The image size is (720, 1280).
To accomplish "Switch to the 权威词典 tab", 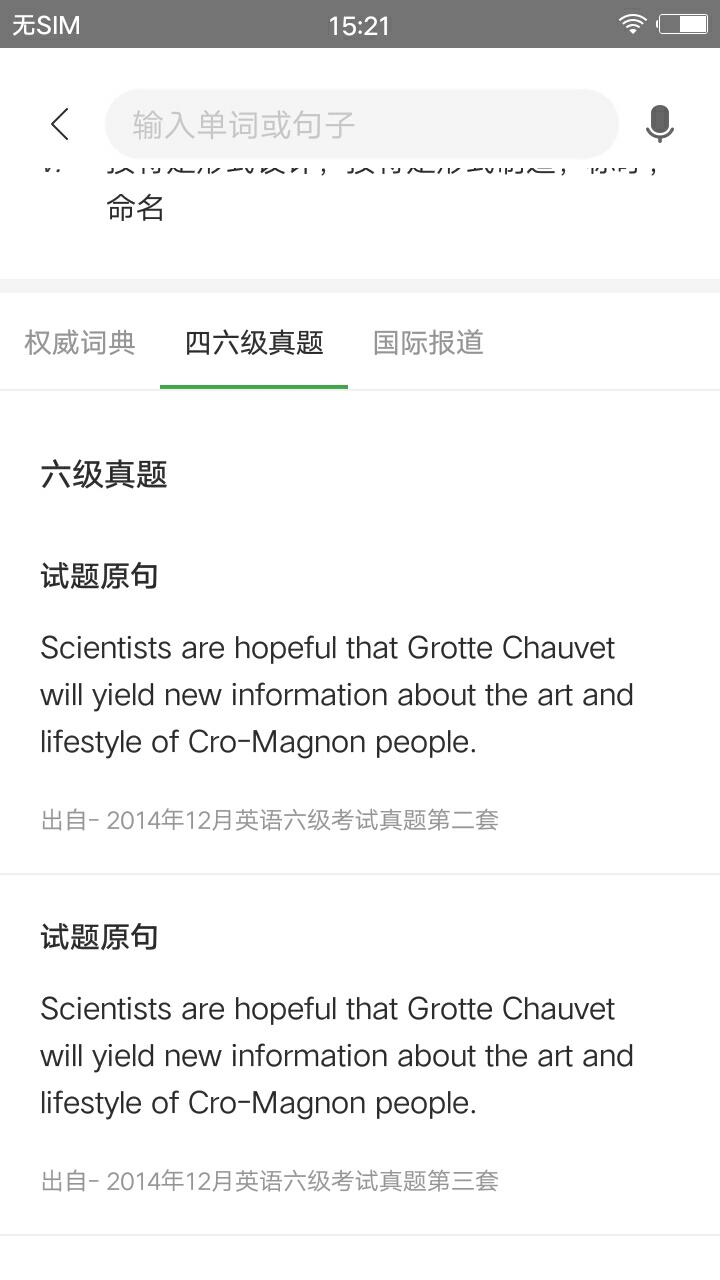I will tap(80, 343).
